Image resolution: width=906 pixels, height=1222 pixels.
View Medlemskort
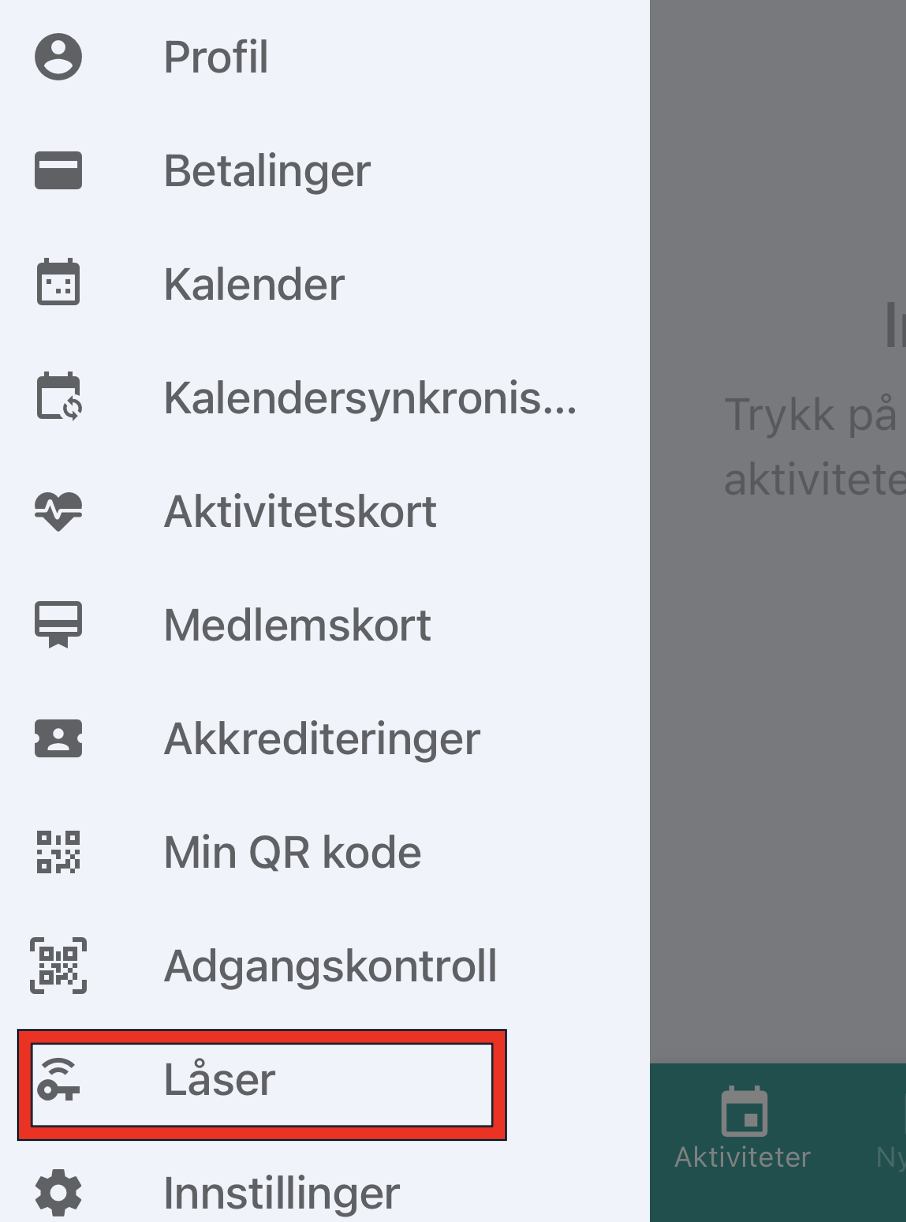[x=325, y=626]
